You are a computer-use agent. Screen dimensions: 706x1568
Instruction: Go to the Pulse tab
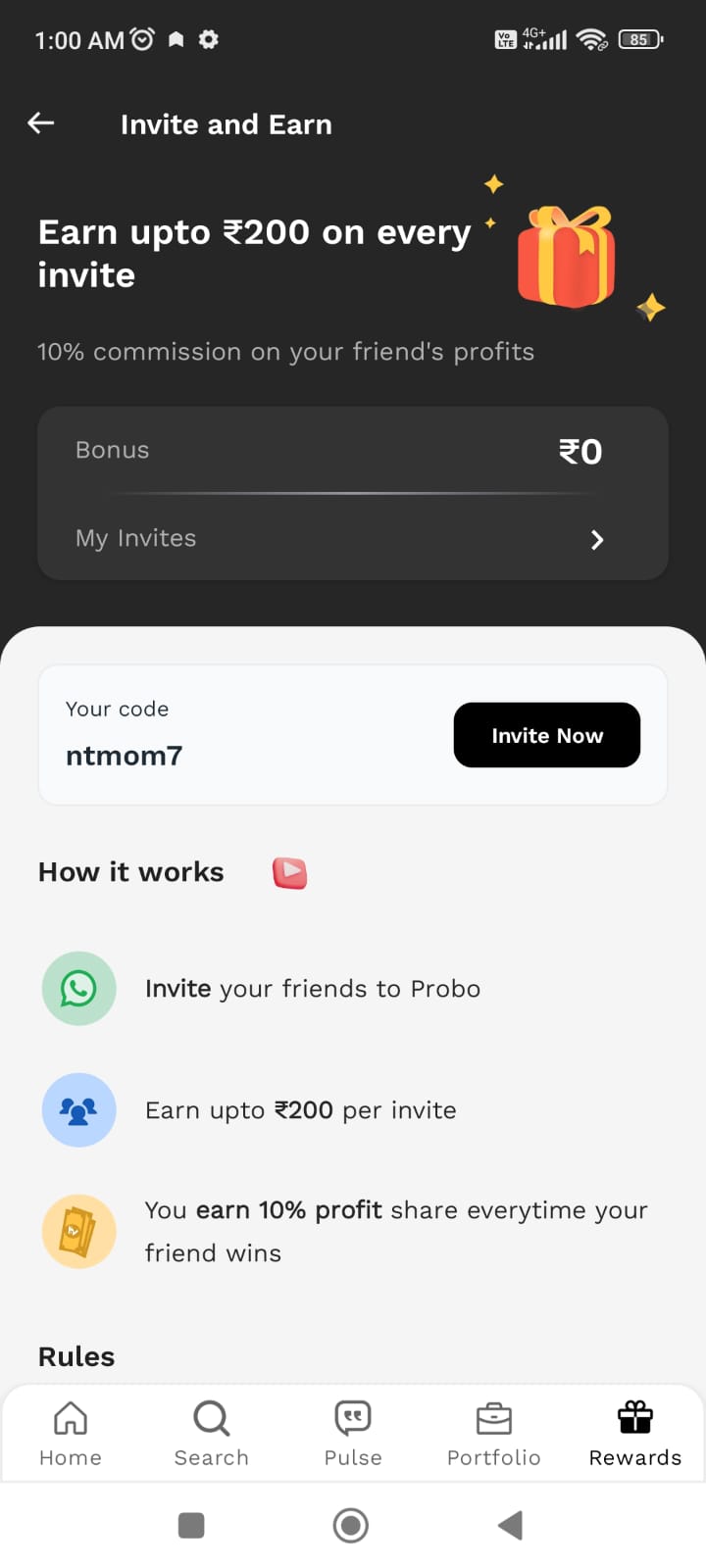[x=353, y=1433]
